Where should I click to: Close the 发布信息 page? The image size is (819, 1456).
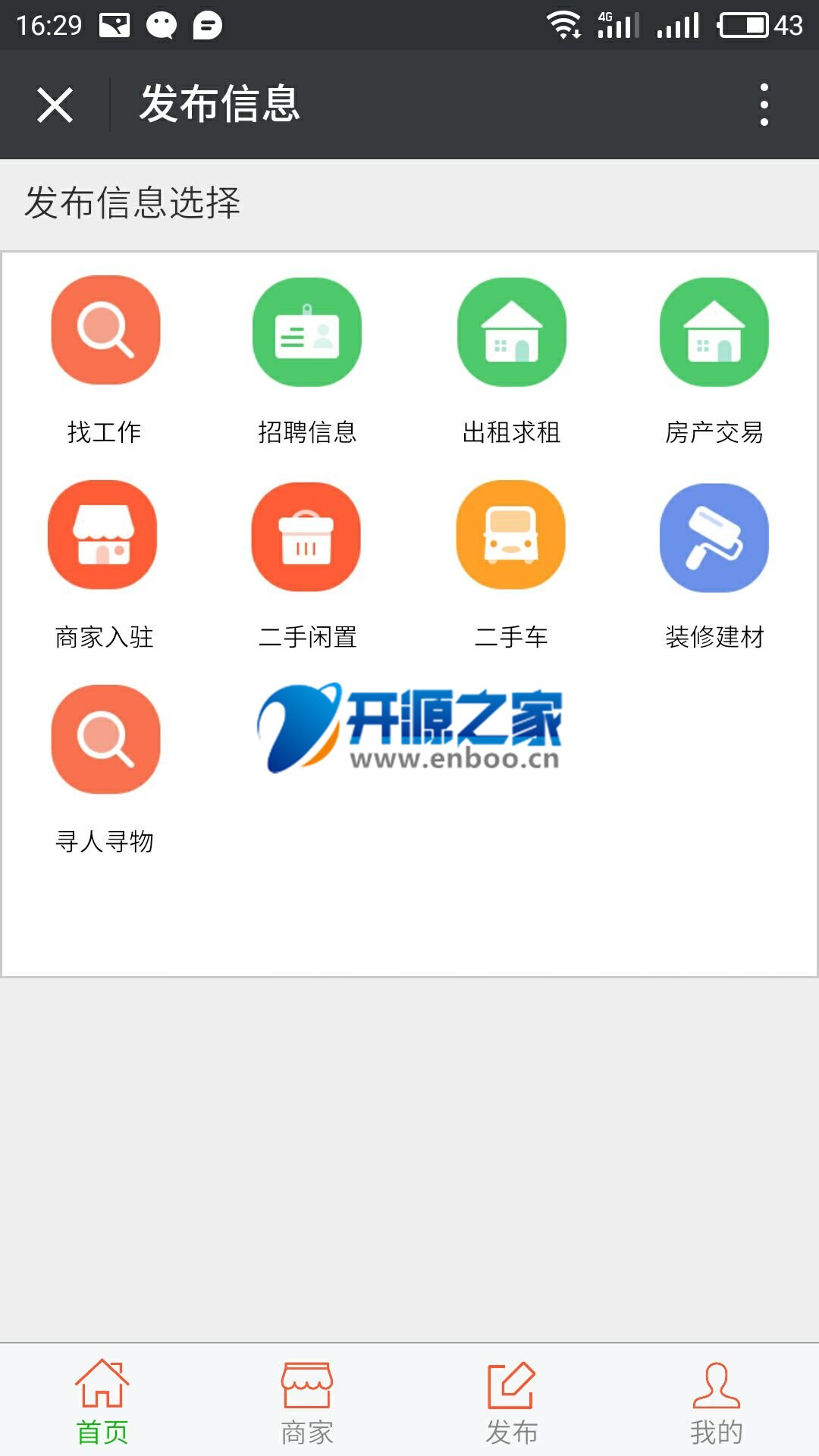pyautogui.click(x=55, y=105)
